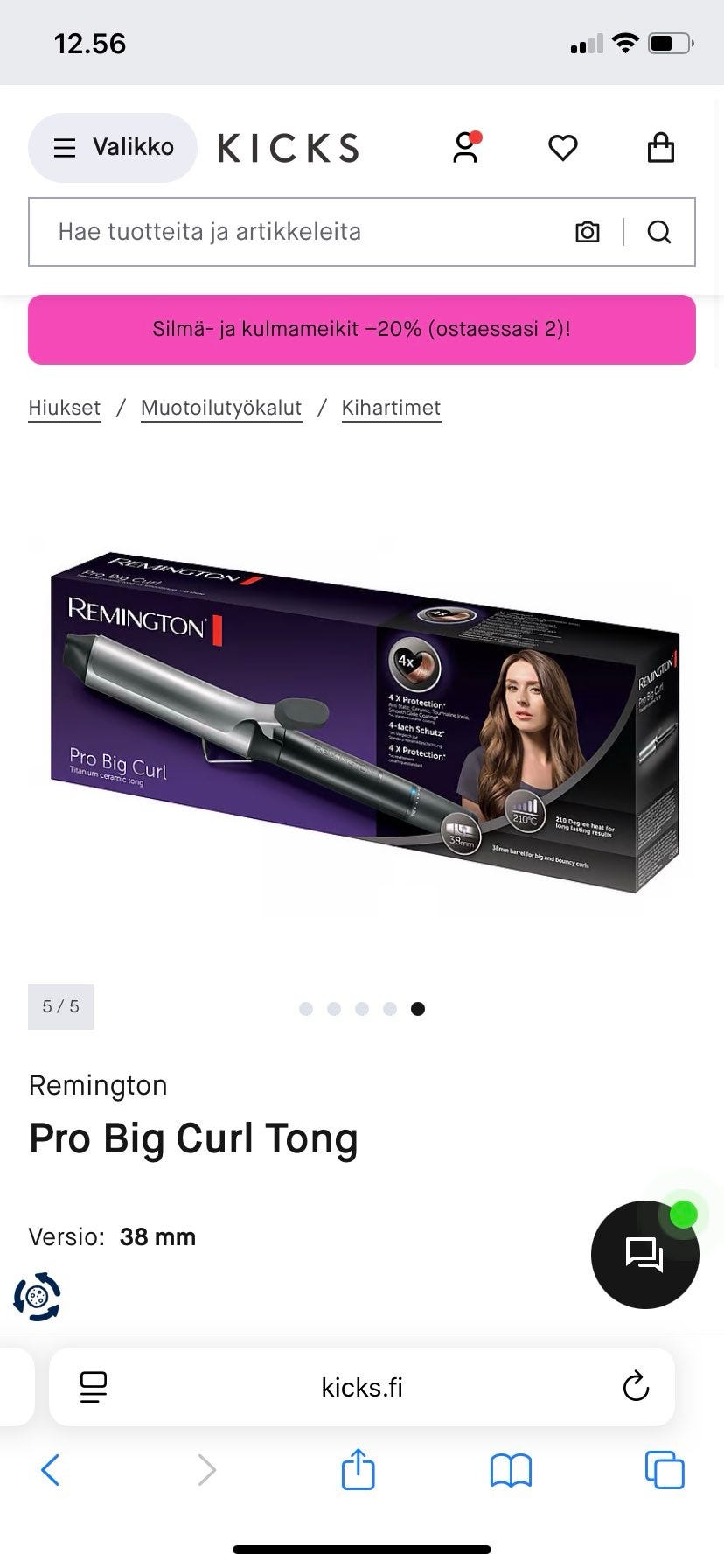Jump to the first image dot
Viewport: 724px width, 1568px height.
306,1009
